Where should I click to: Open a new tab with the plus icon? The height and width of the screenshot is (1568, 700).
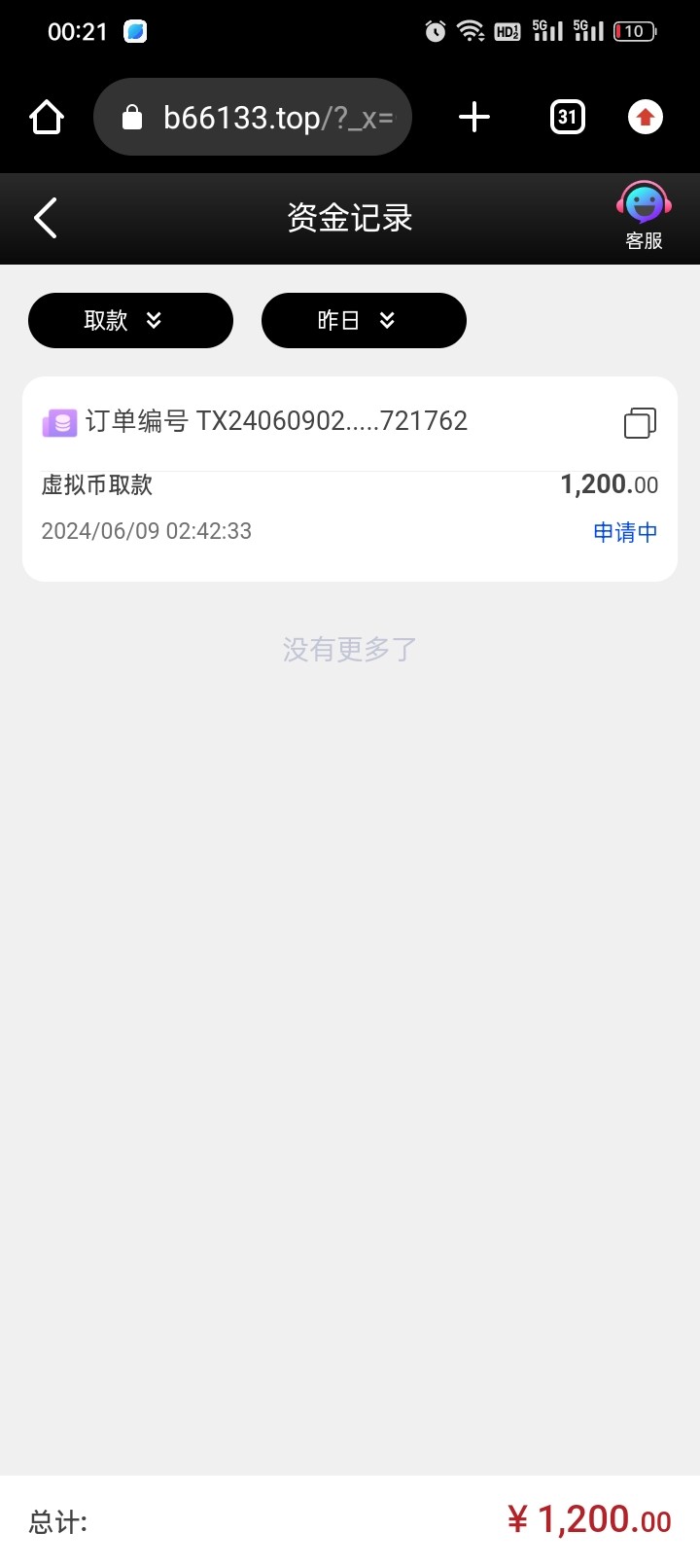click(x=473, y=117)
